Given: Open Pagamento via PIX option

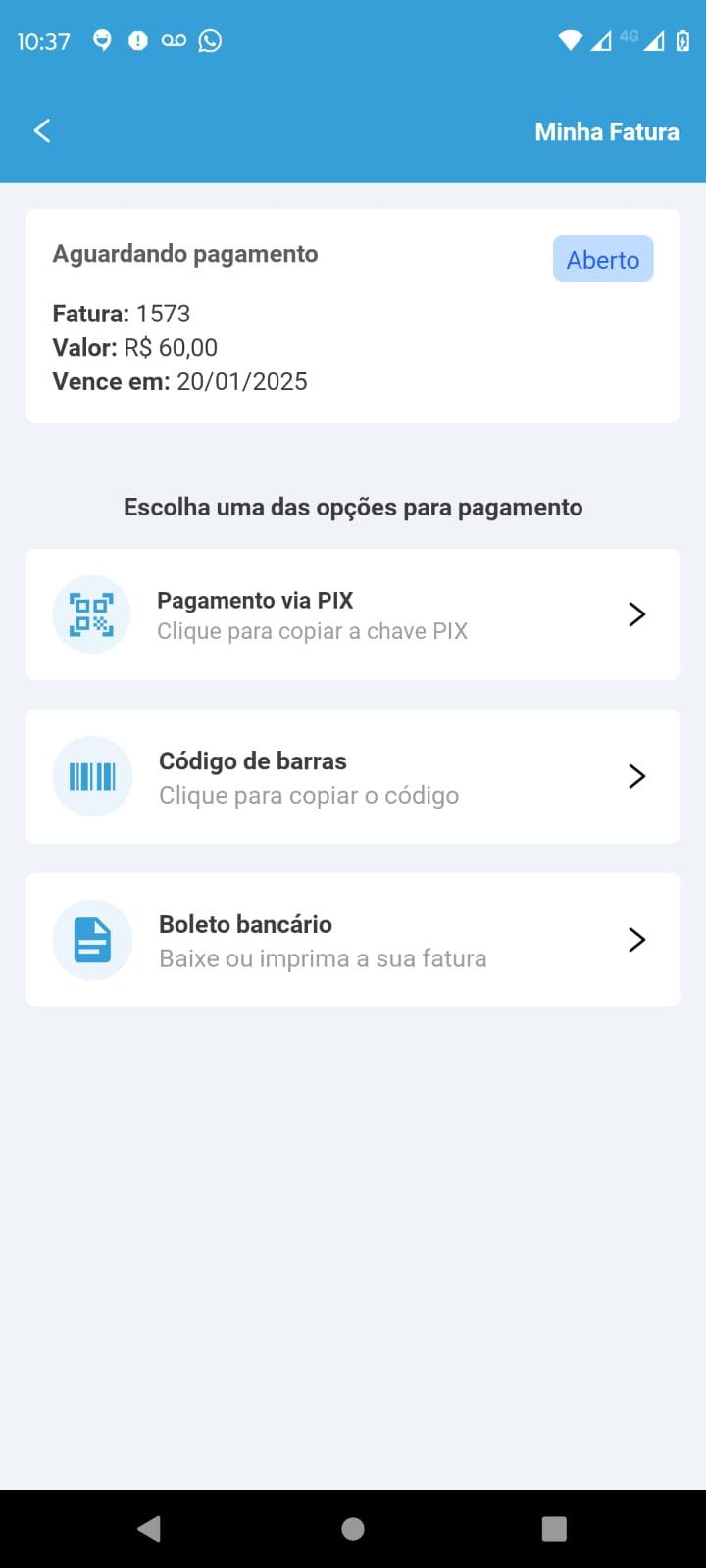Looking at the screenshot, I should click(353, 614).
